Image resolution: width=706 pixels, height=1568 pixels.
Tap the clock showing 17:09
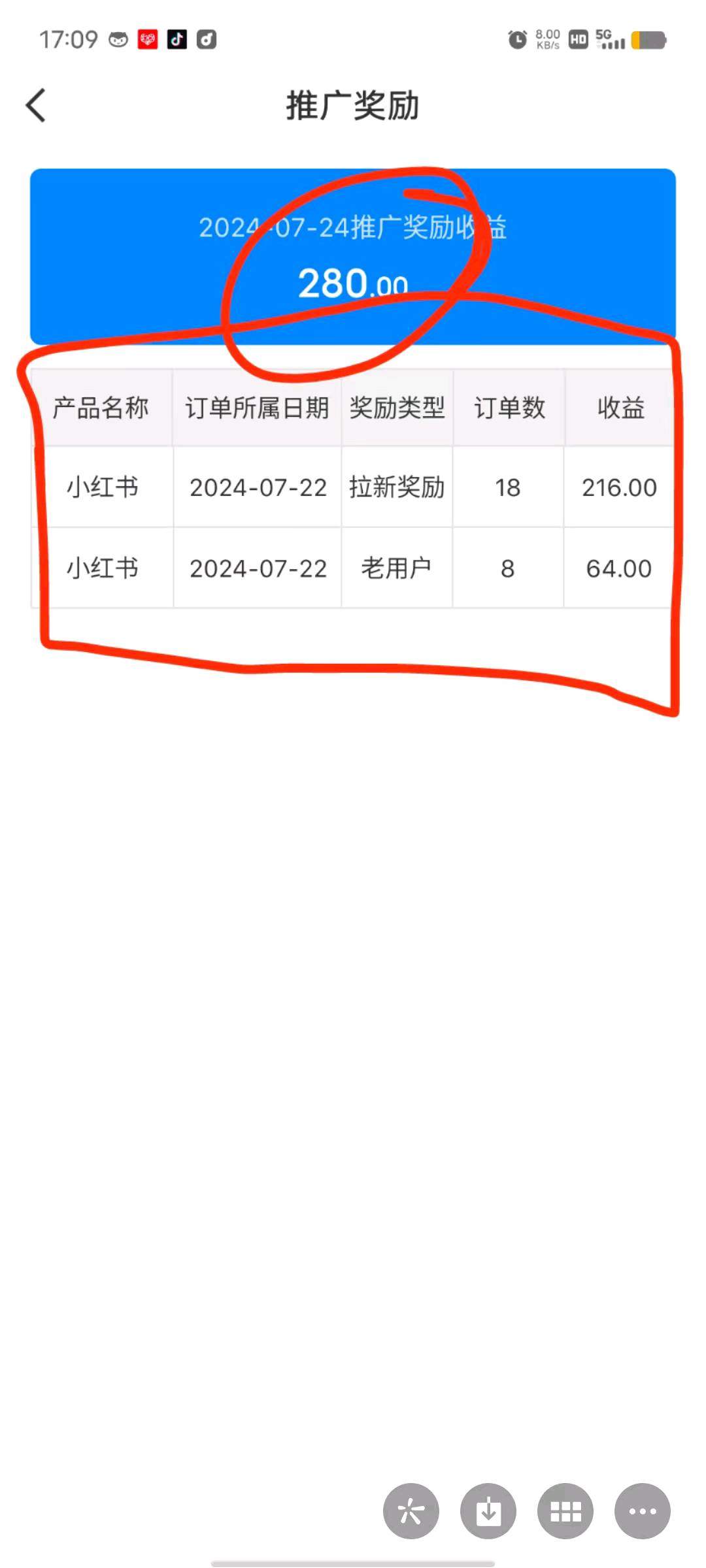(67, 39)
